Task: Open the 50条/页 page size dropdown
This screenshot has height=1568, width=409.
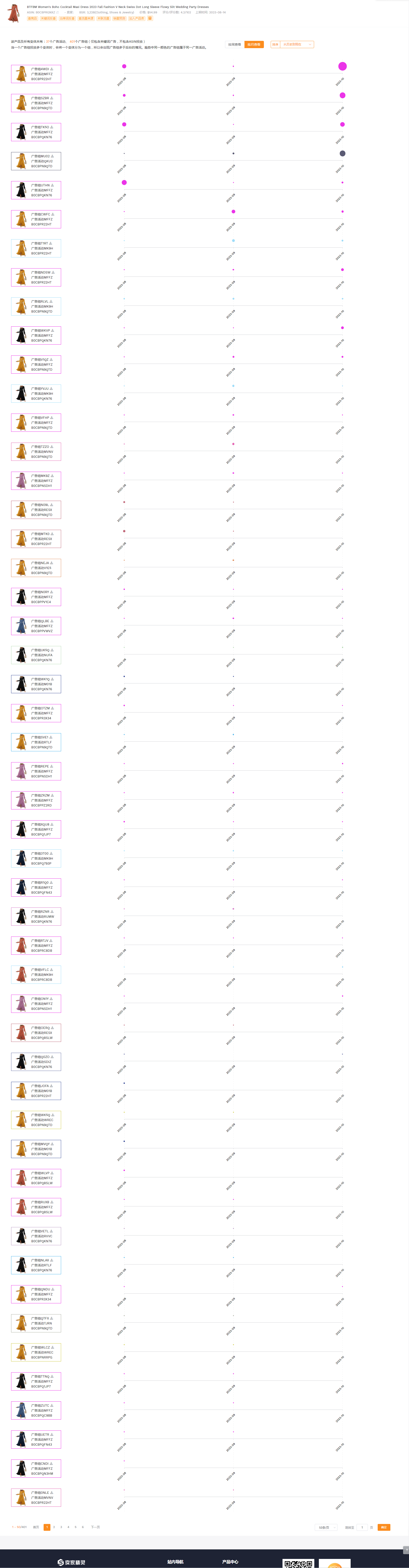Action: tap(326, 1527)
